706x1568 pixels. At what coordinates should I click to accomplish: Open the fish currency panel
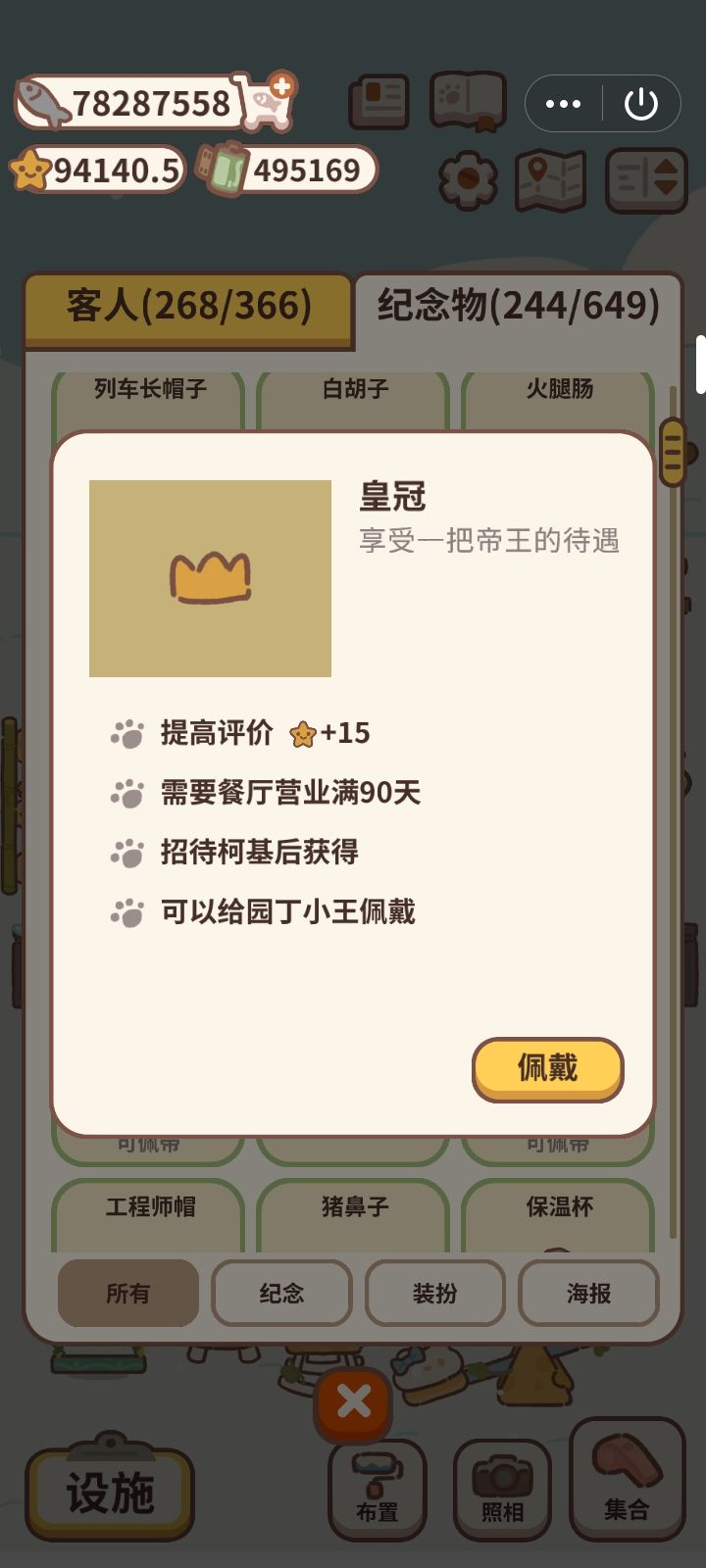[x=127, y=101]
